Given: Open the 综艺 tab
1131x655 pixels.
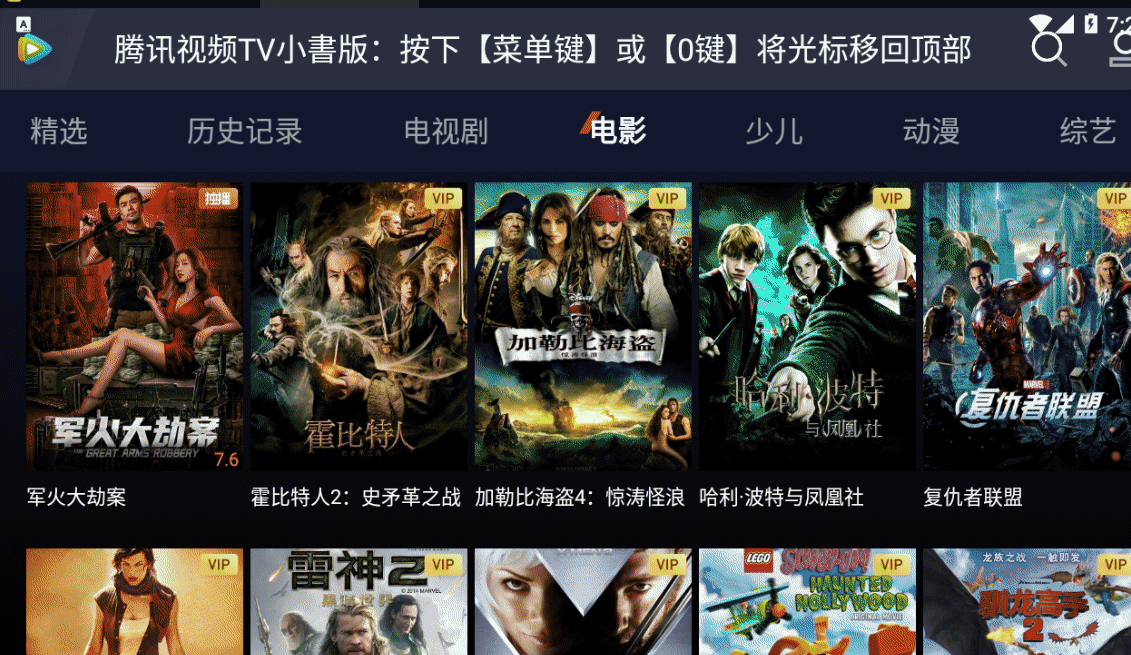Looking at the screenshot, I should [x=1087, y=131].
